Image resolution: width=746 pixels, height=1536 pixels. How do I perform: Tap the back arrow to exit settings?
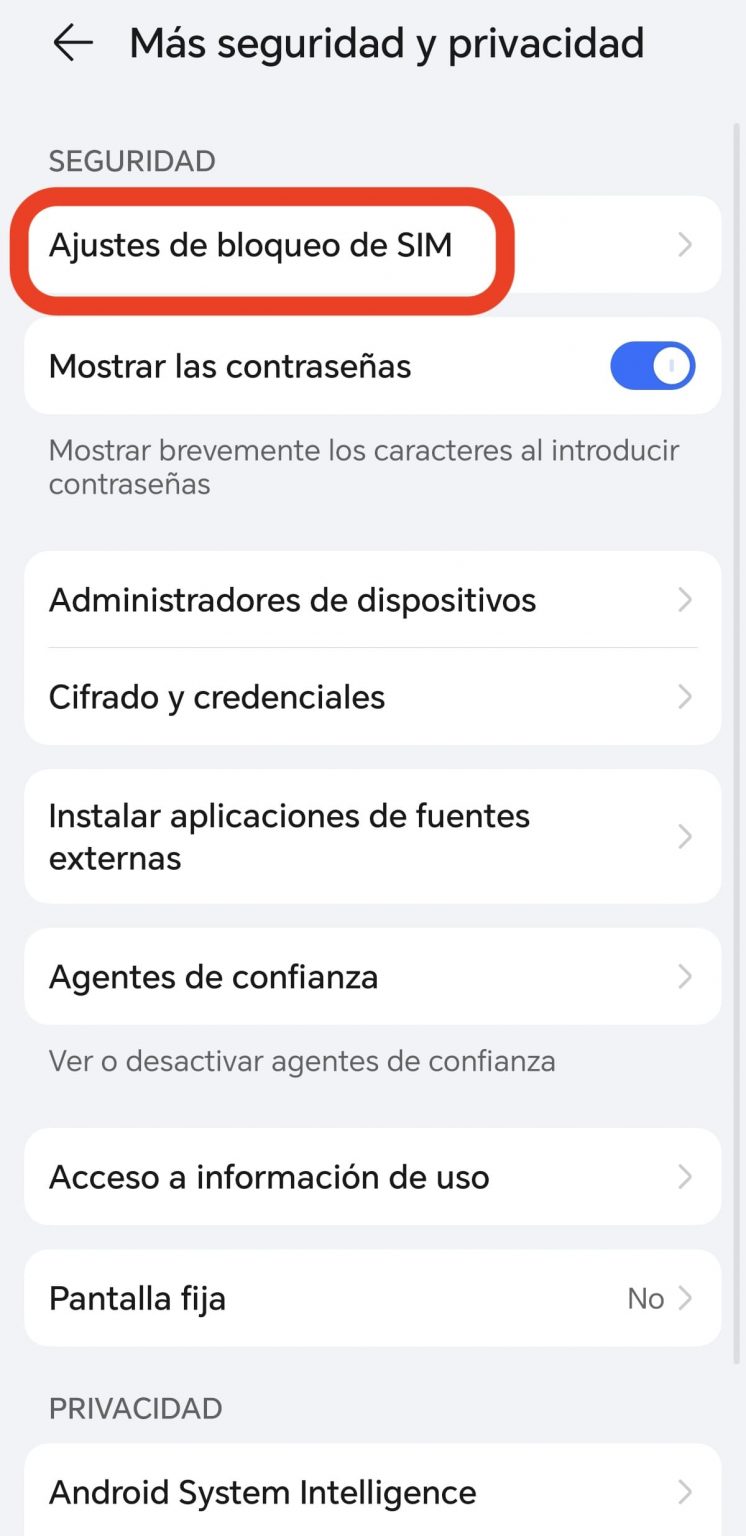click(72, 43)
